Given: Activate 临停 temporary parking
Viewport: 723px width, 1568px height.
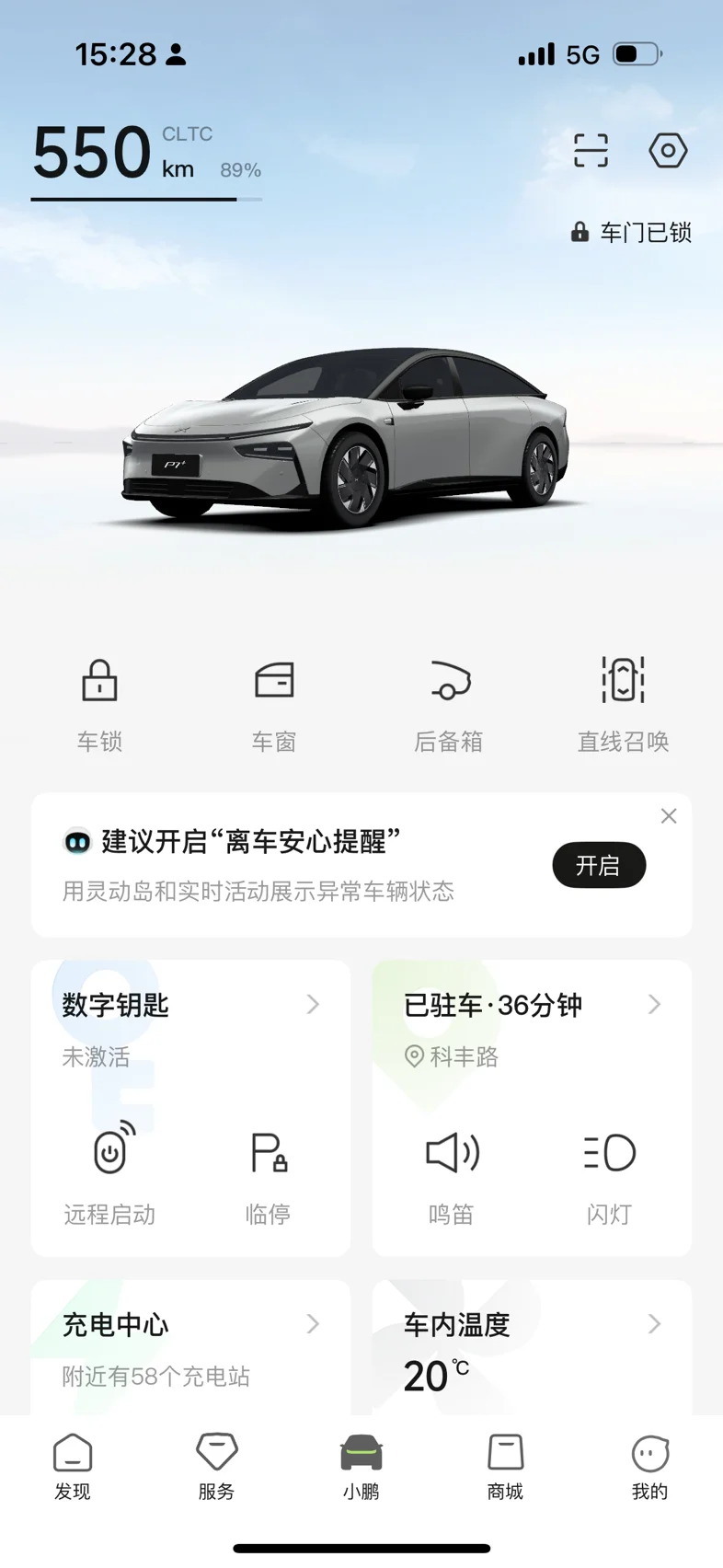Looking at the screenshot, I should [268, 1173].
